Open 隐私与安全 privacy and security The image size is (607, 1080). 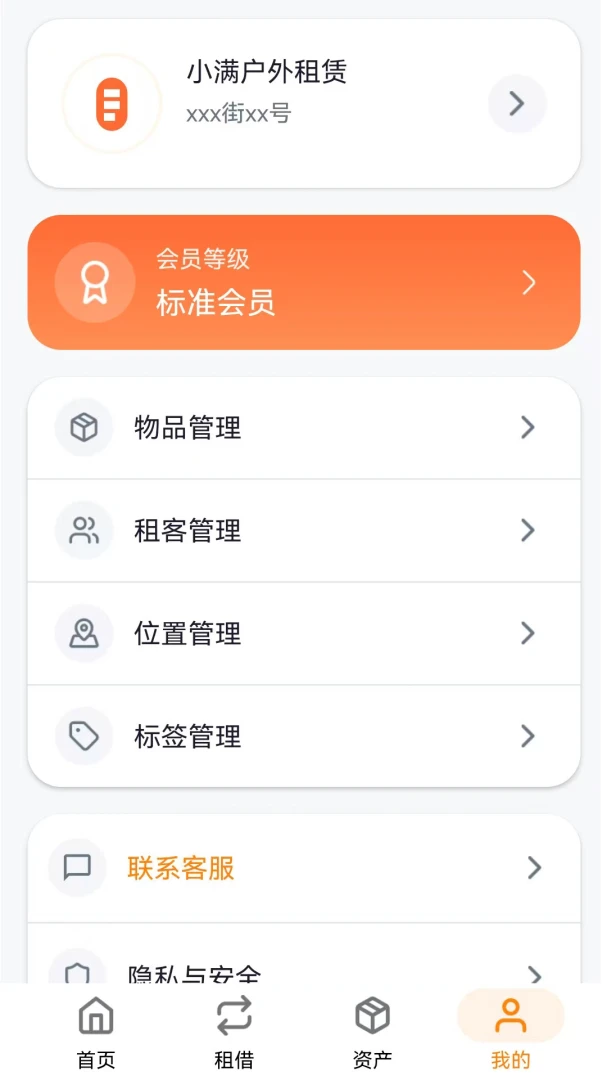[303, 963]
